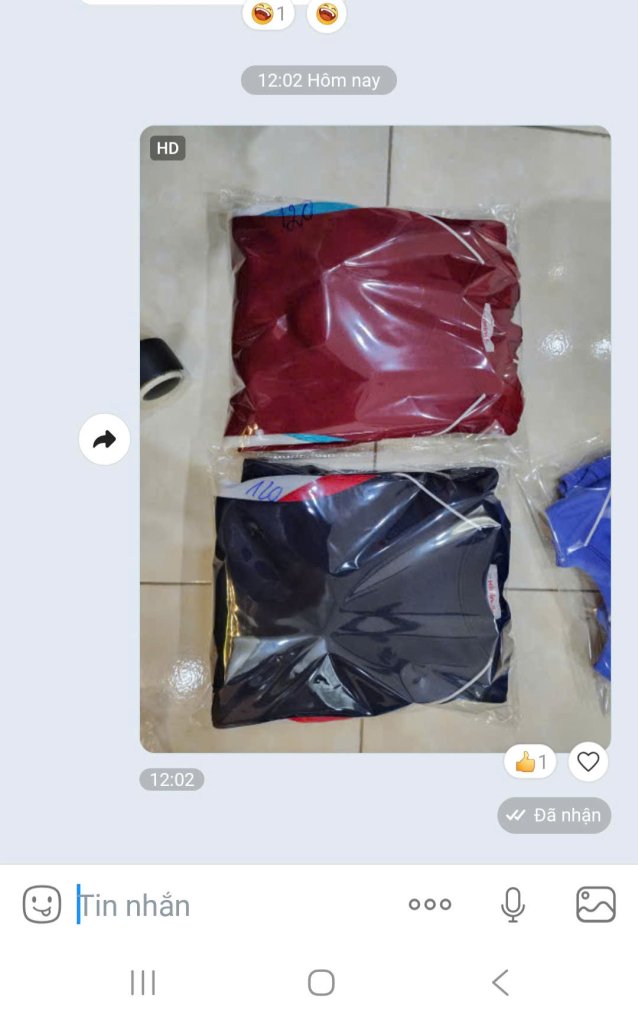Go back using the system back button
The height and width of the screenshot is (1024, 638).
click(500, 982)
